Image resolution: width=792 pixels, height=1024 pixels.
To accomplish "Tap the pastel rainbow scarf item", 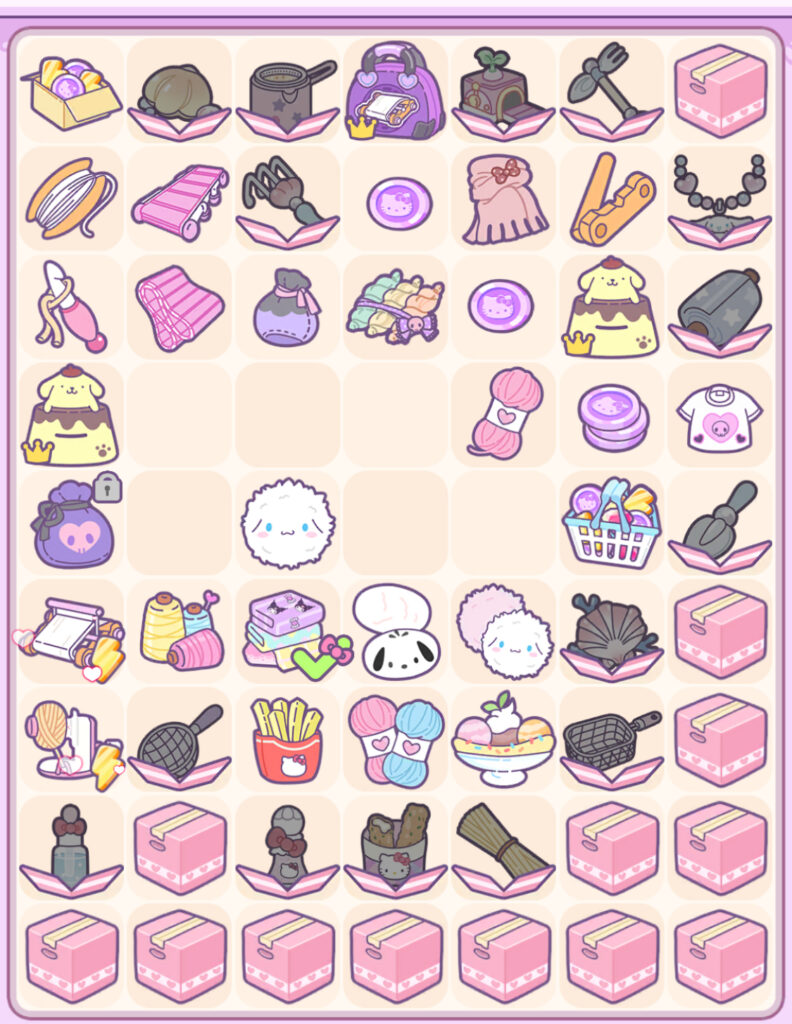I will click(394, 306).
